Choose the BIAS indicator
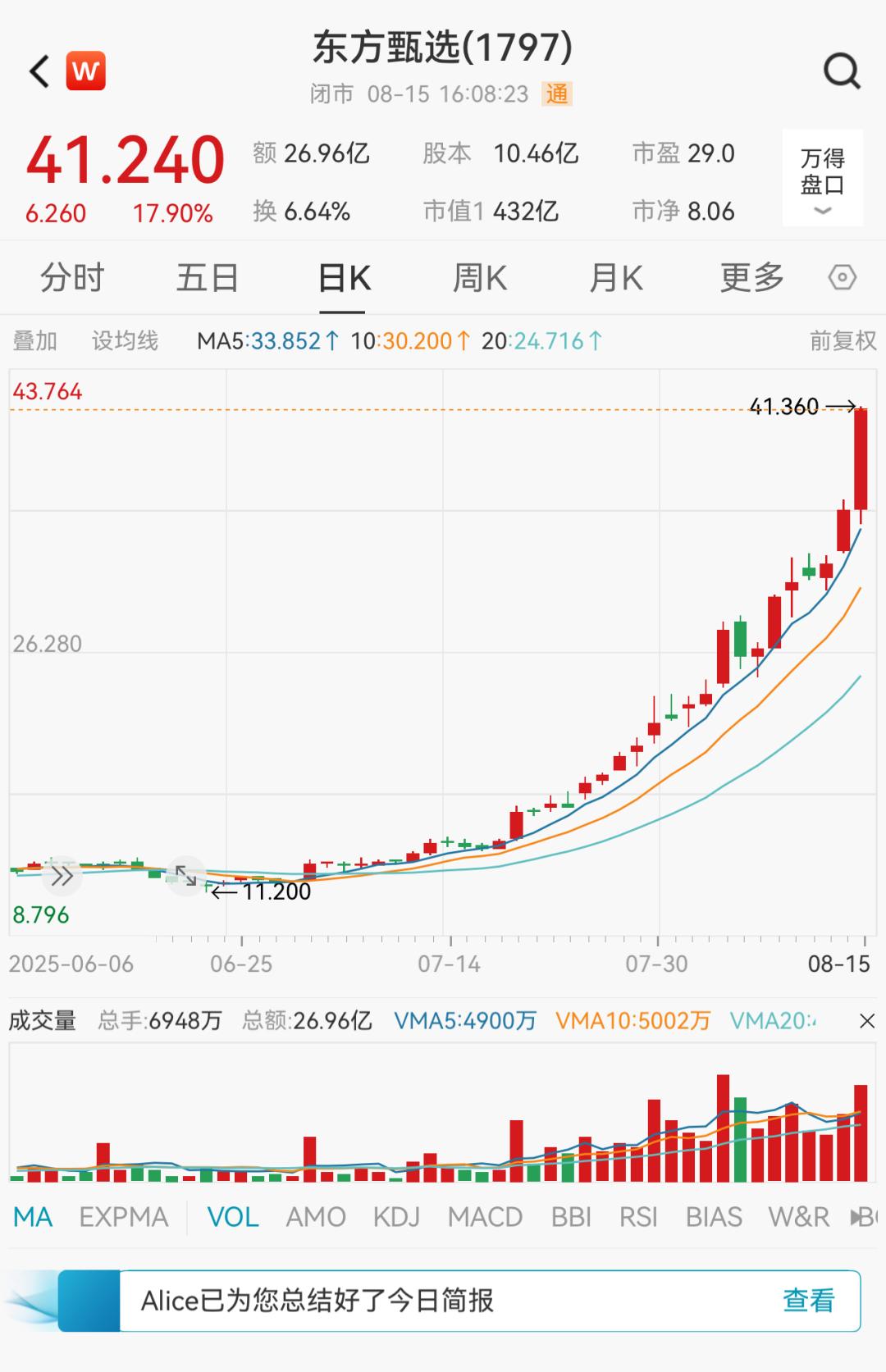 714,1217
